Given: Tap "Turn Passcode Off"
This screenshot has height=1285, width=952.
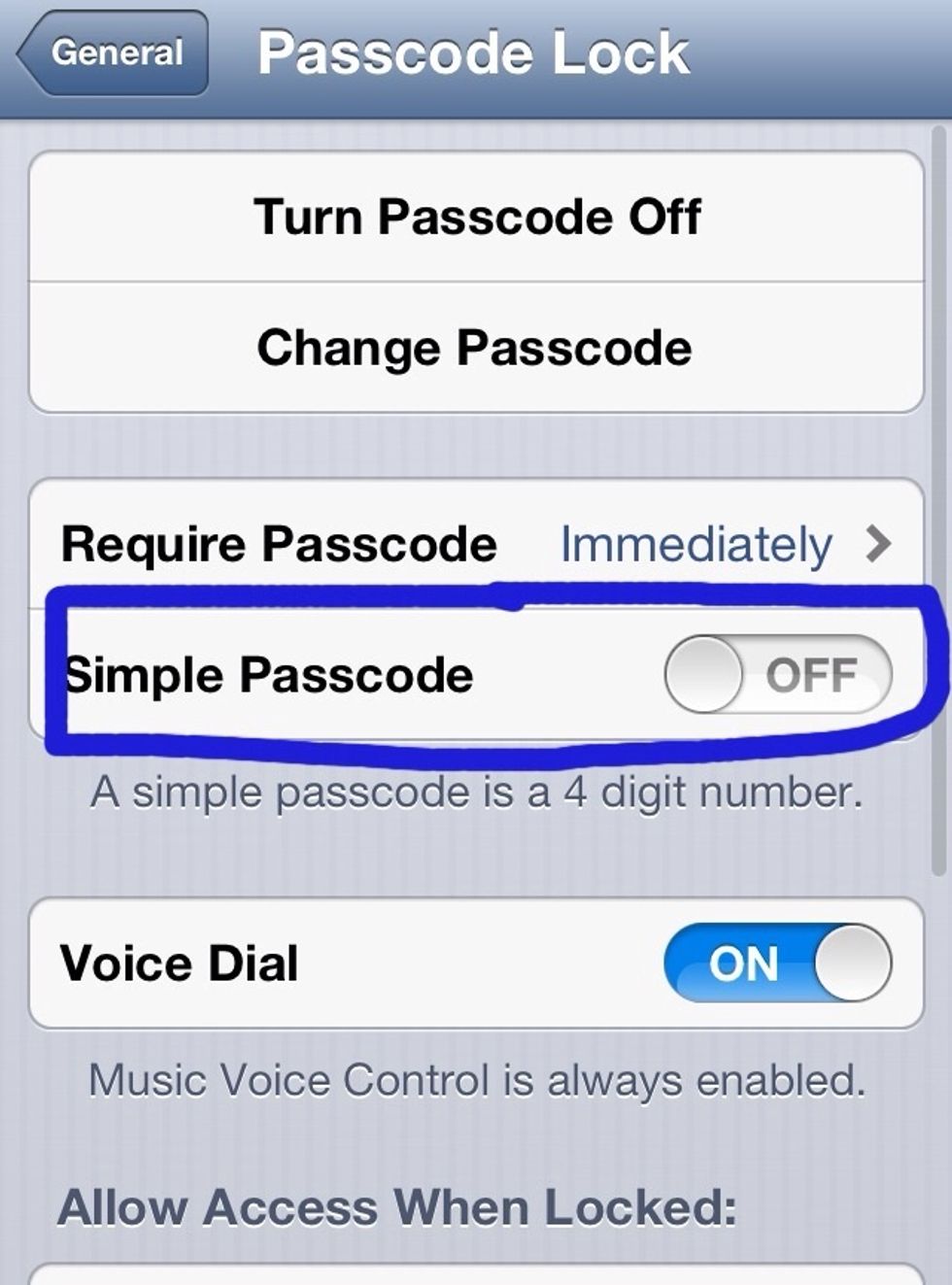Looking at the screenshot, I should point(476,217).
